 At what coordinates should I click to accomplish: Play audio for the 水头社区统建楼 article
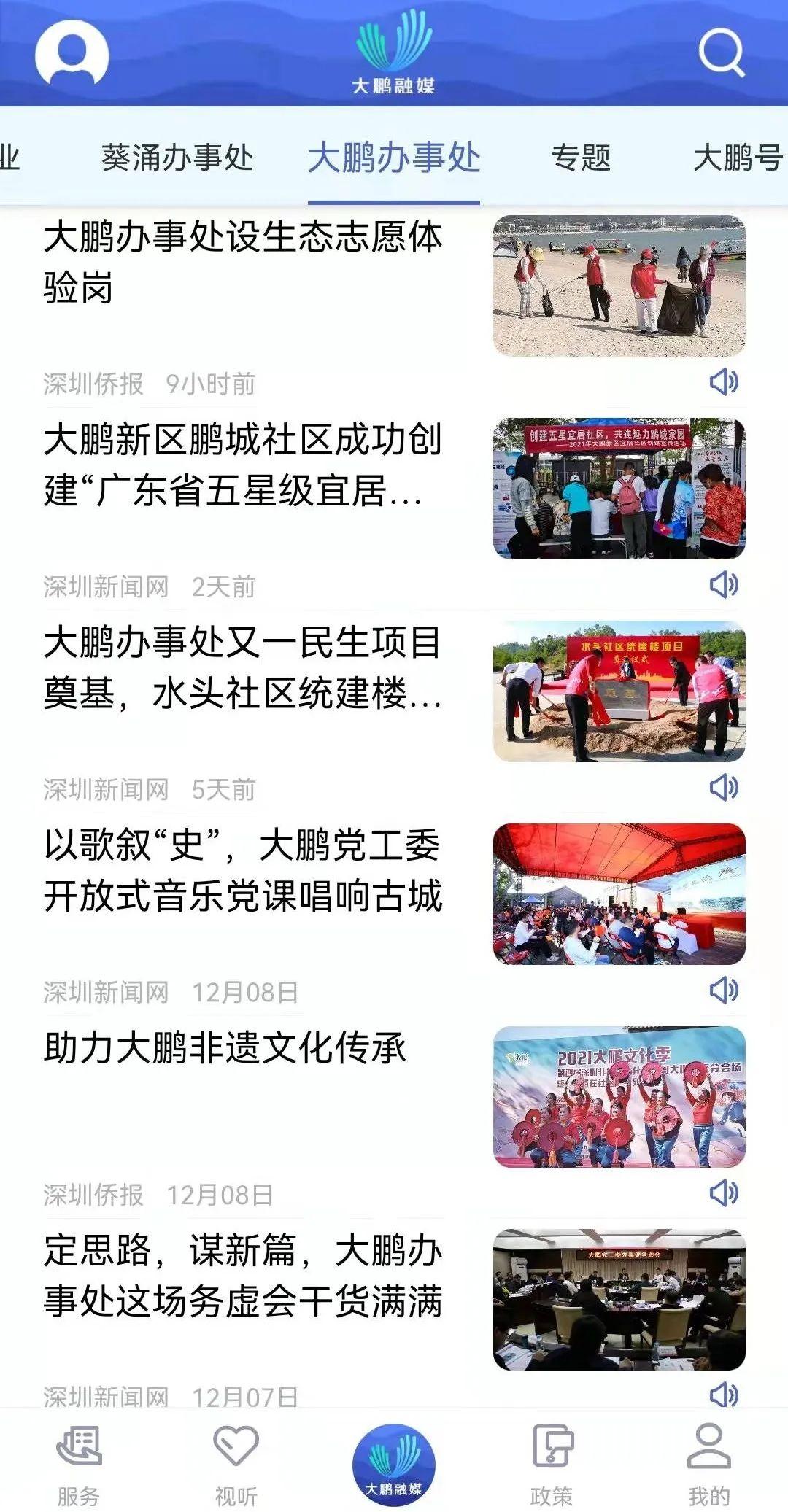click(x=724, y=787)
